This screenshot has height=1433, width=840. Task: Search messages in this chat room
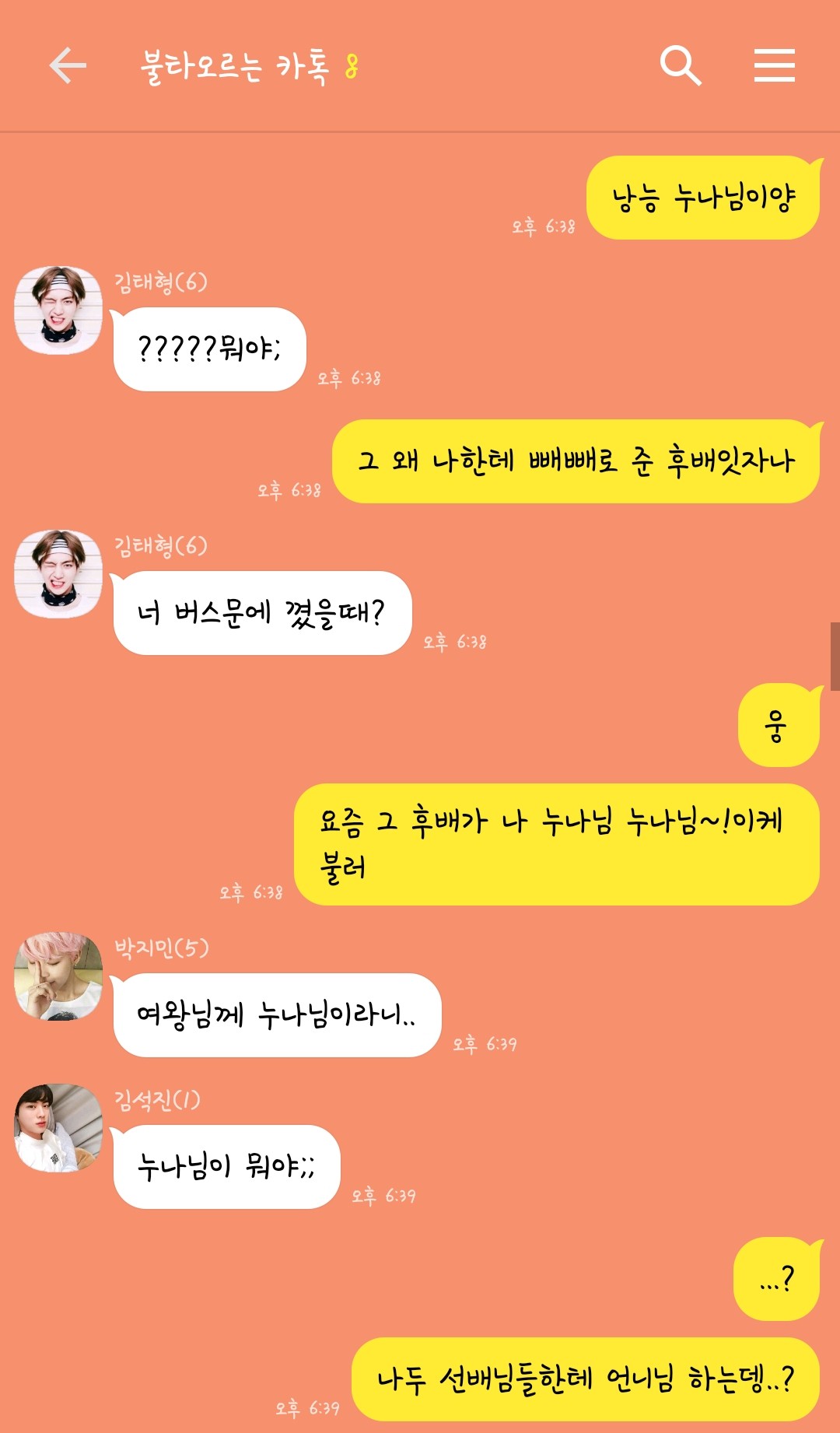(680, 65)
